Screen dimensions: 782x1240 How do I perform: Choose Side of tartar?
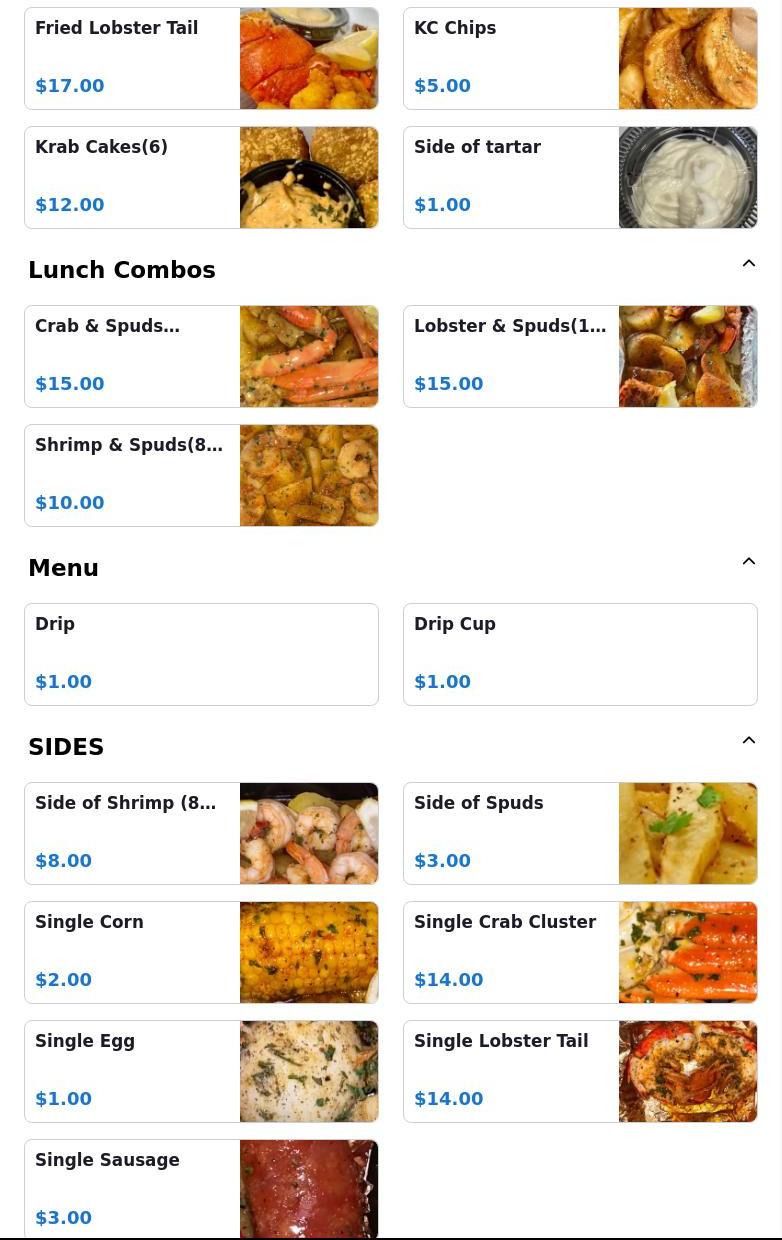pyautogui.click(x=580, y=177)
